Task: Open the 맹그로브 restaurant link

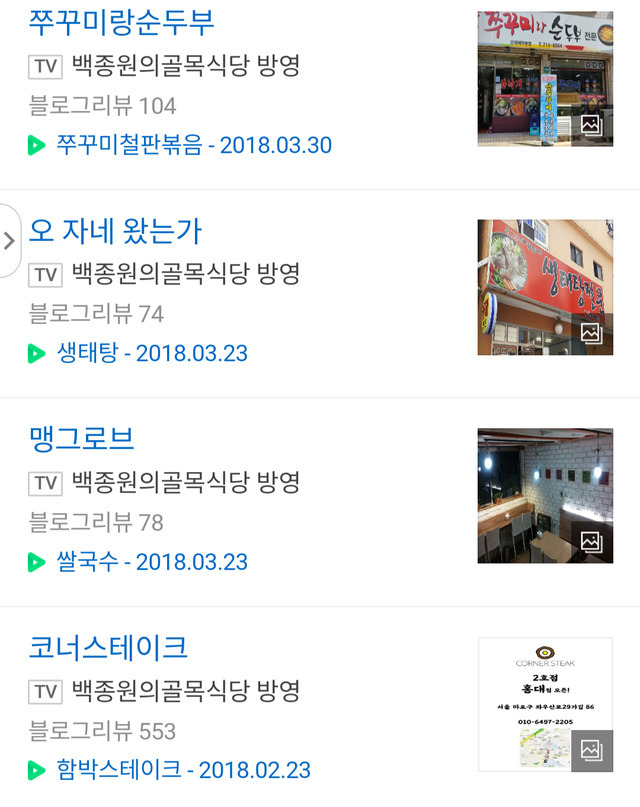Action: [x=82, y=439]
